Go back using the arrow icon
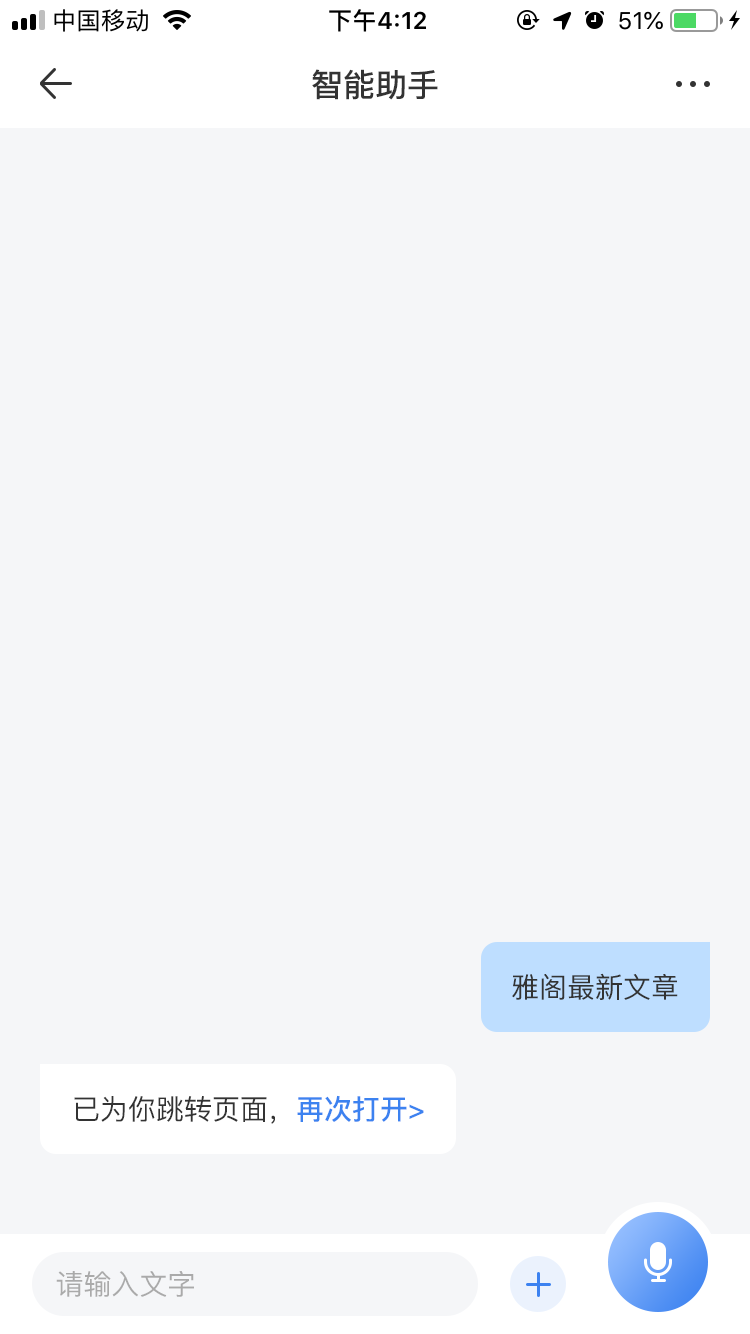 click(x=56, y=84)
